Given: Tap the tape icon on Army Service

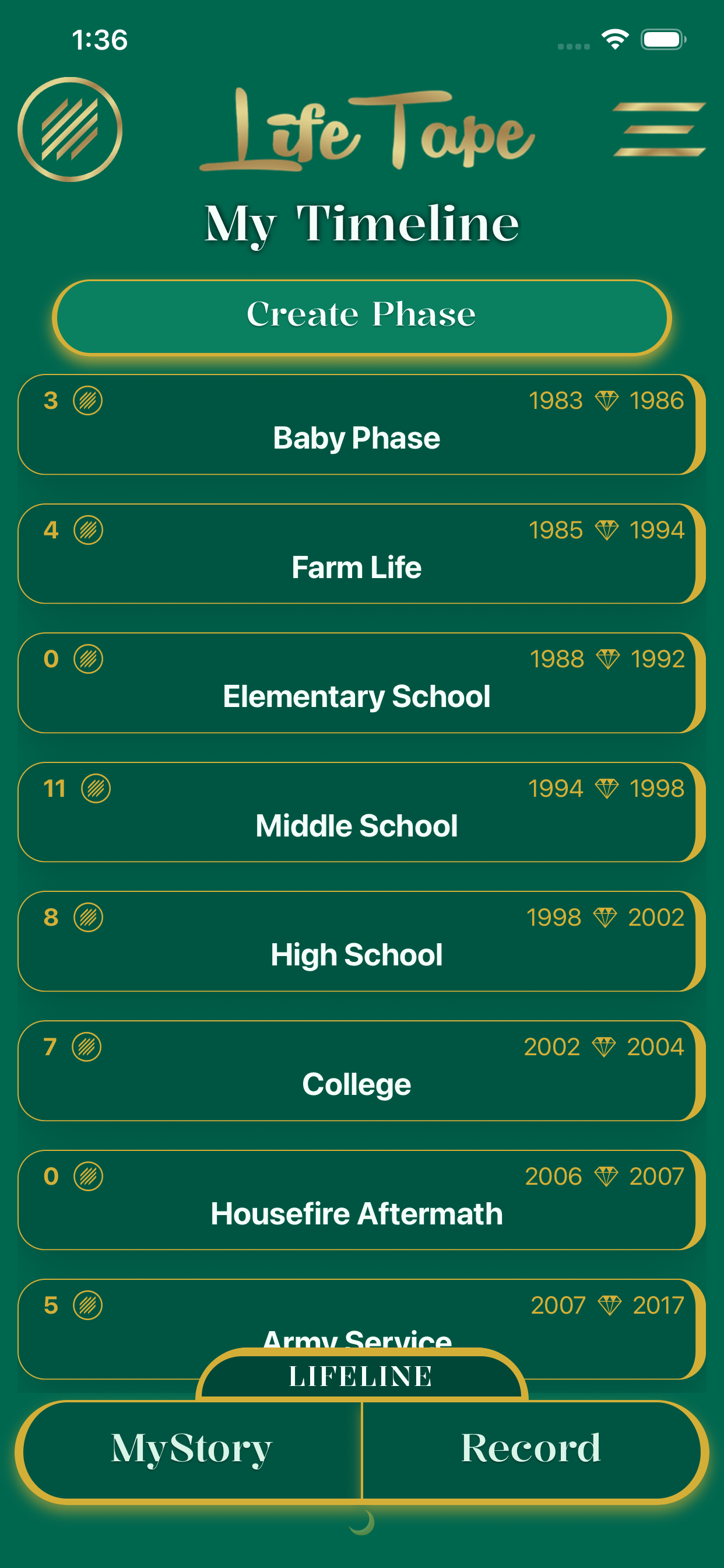Looking at the screenshot, I should click(89, 1304).
